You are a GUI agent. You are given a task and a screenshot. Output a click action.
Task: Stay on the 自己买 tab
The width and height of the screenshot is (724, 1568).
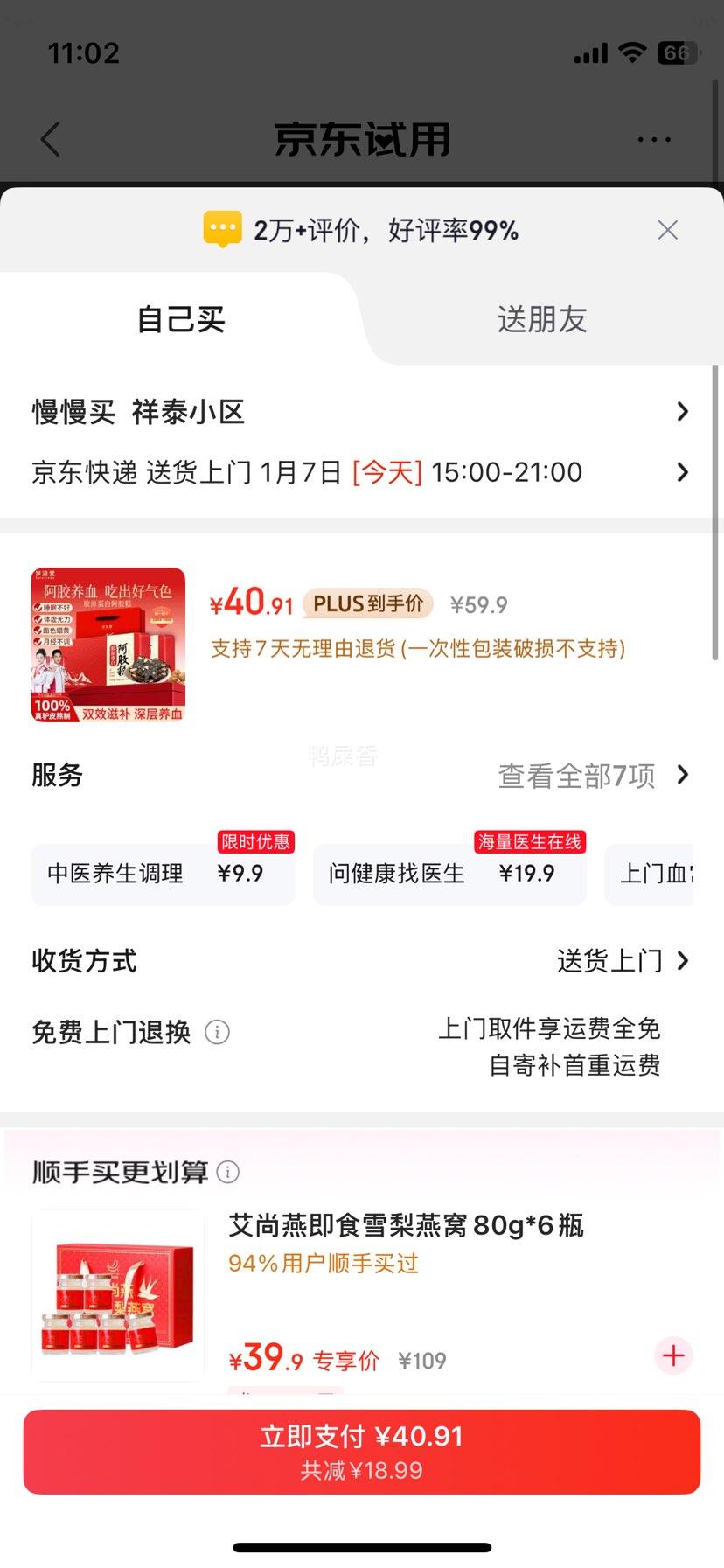(180, 319)
